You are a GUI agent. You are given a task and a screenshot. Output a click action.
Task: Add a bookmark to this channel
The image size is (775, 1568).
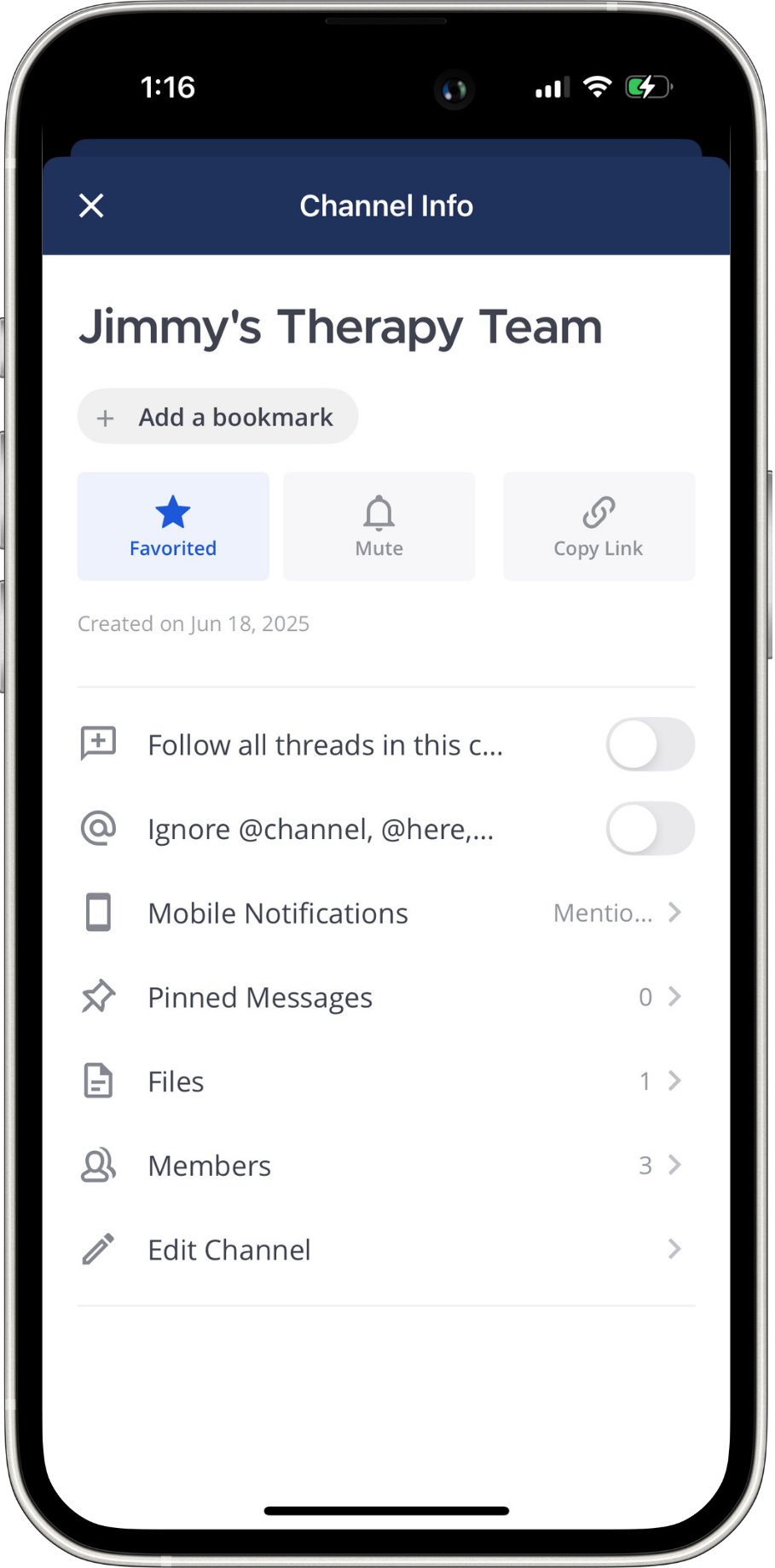217,417
